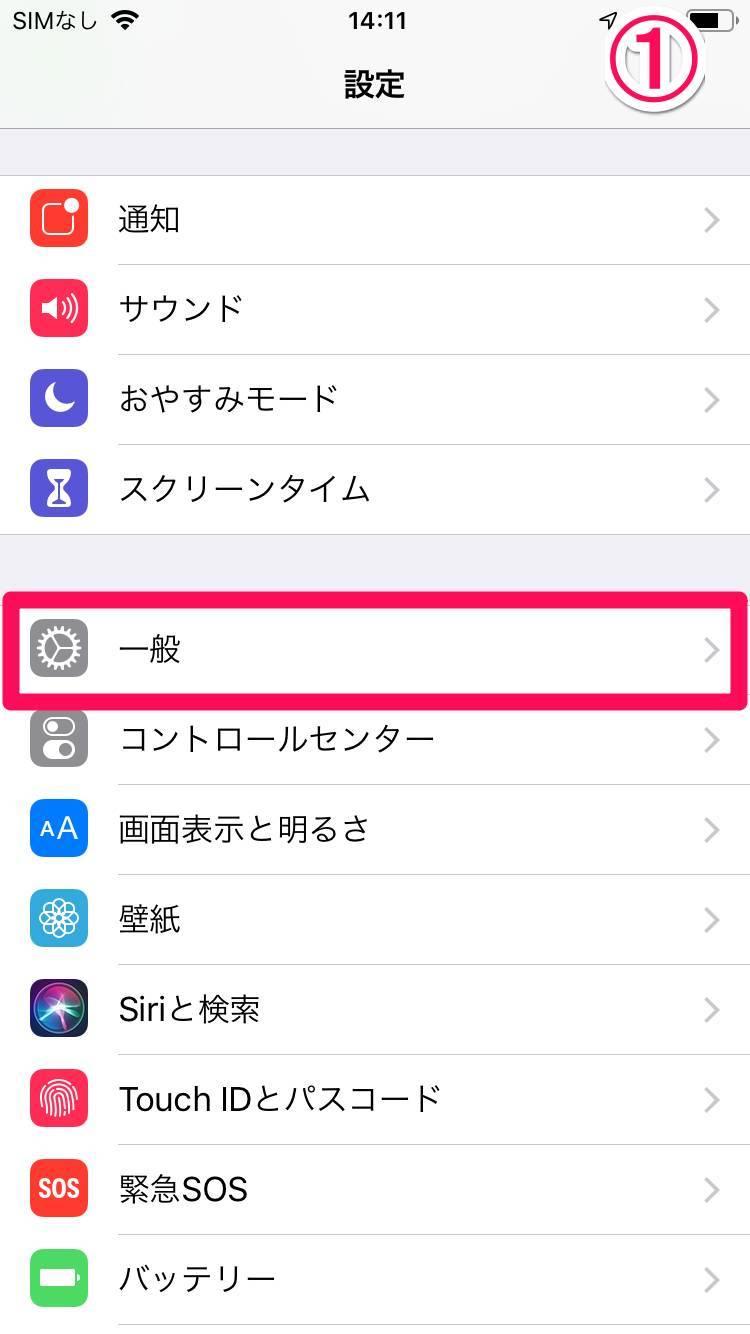Open スクリーンタイム
The image size is (750, 1334).
click(x=375, y=489)
